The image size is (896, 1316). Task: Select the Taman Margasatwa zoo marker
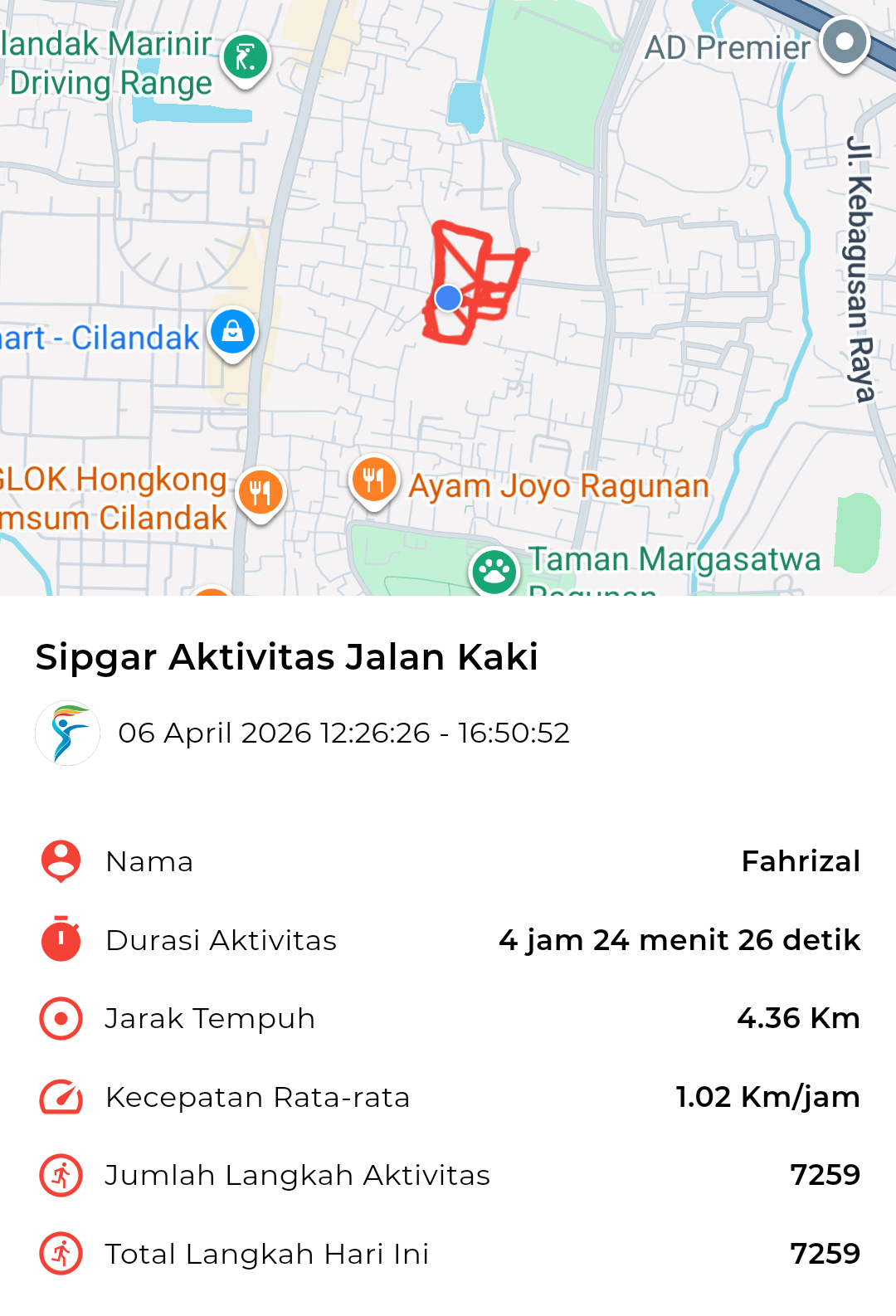click(x=494, y=571)
